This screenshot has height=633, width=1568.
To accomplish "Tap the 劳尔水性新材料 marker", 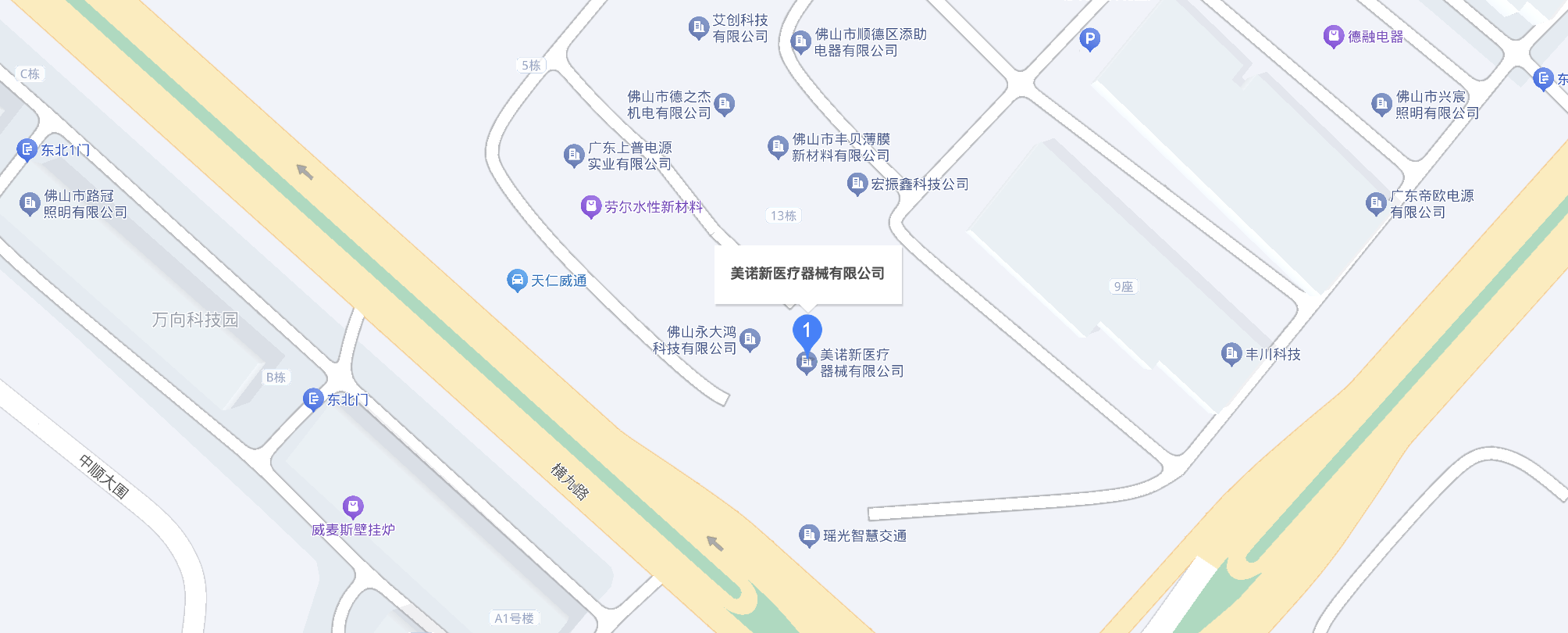I will [591, 206].
